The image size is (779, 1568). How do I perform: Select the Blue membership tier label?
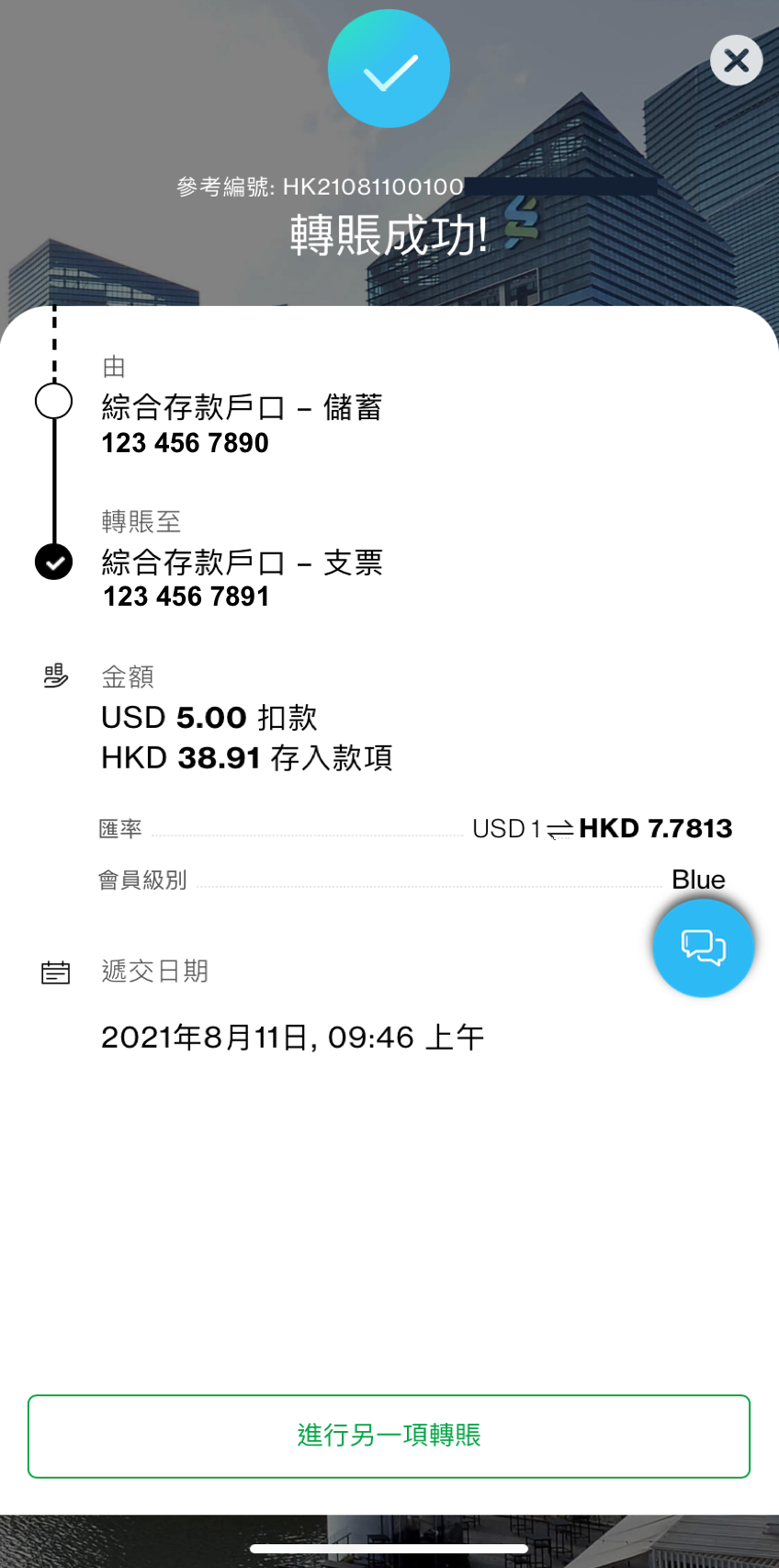coord(698,880)
